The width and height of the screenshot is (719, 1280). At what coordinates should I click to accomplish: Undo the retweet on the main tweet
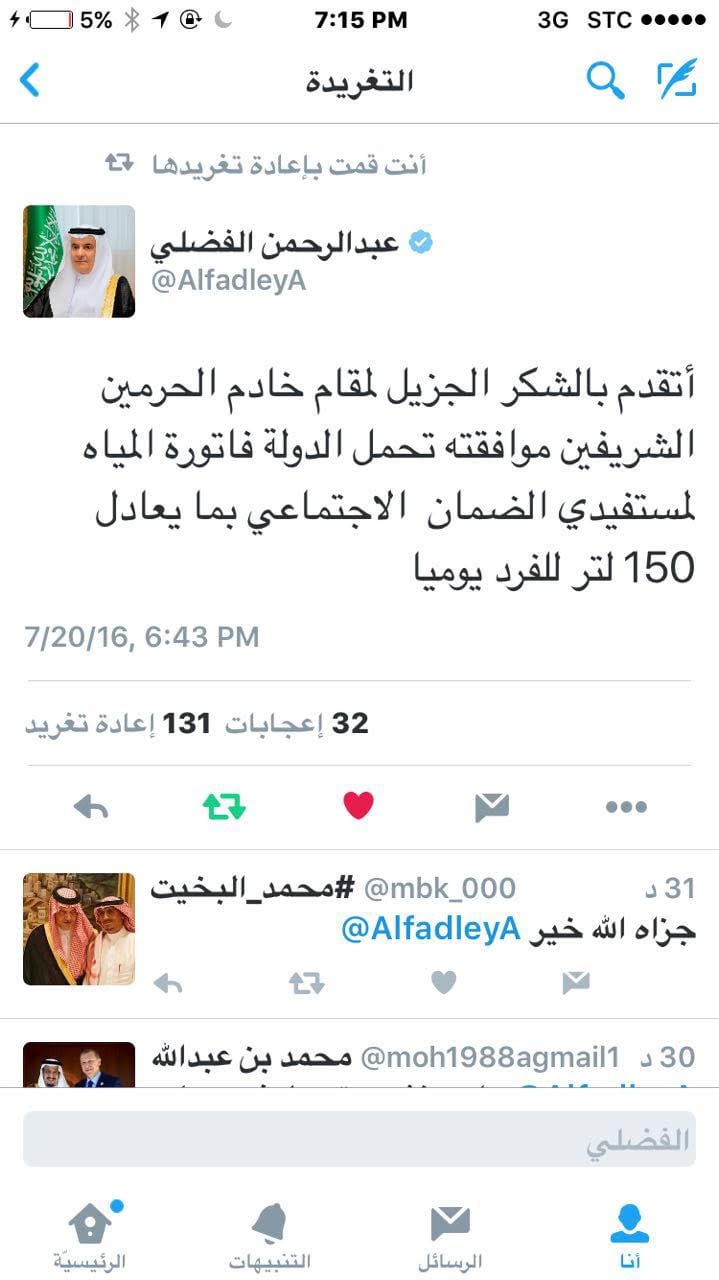point(224,807)
